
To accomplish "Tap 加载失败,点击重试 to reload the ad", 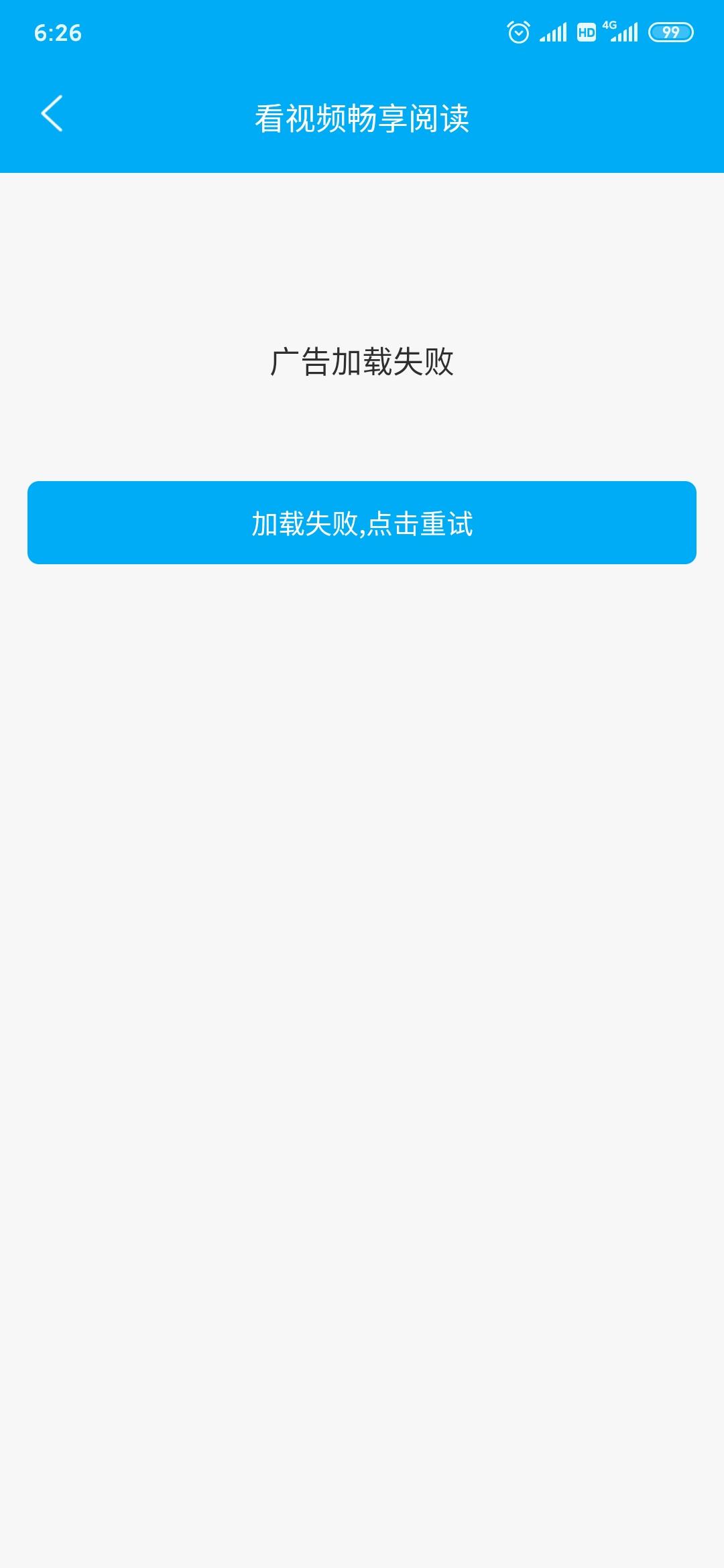I will click(x=362, y=523).
